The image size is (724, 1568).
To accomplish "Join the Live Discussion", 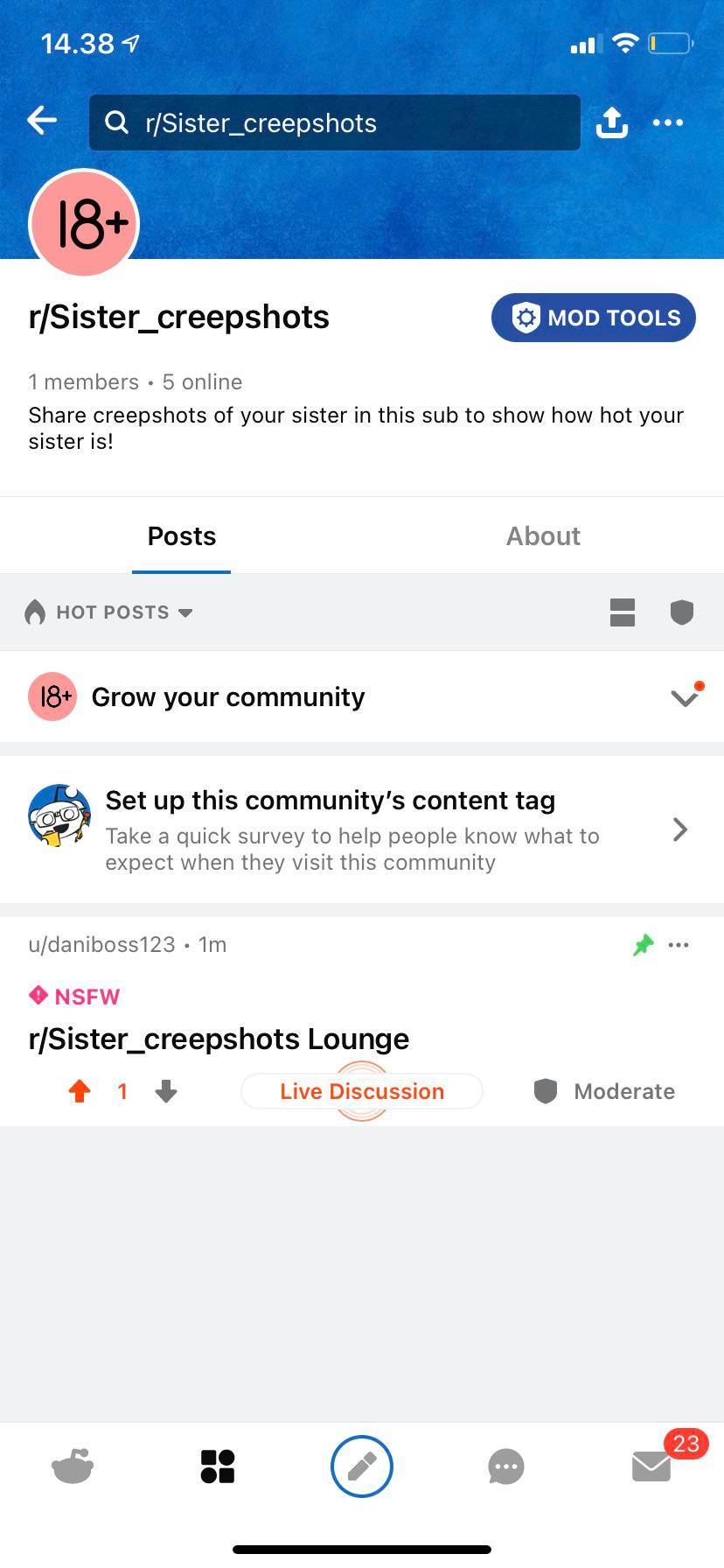I will 361,1091.
